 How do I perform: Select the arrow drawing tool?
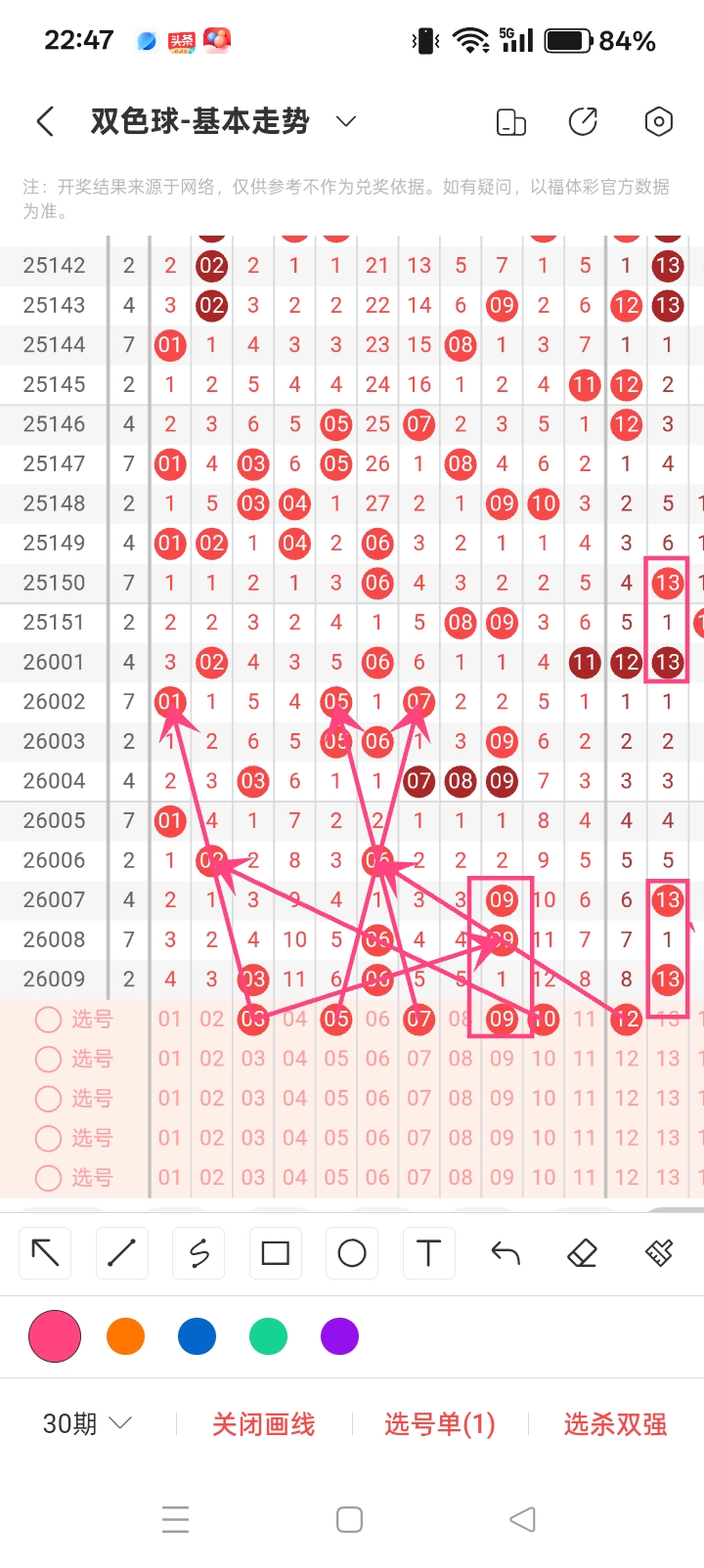point(46,1252)
